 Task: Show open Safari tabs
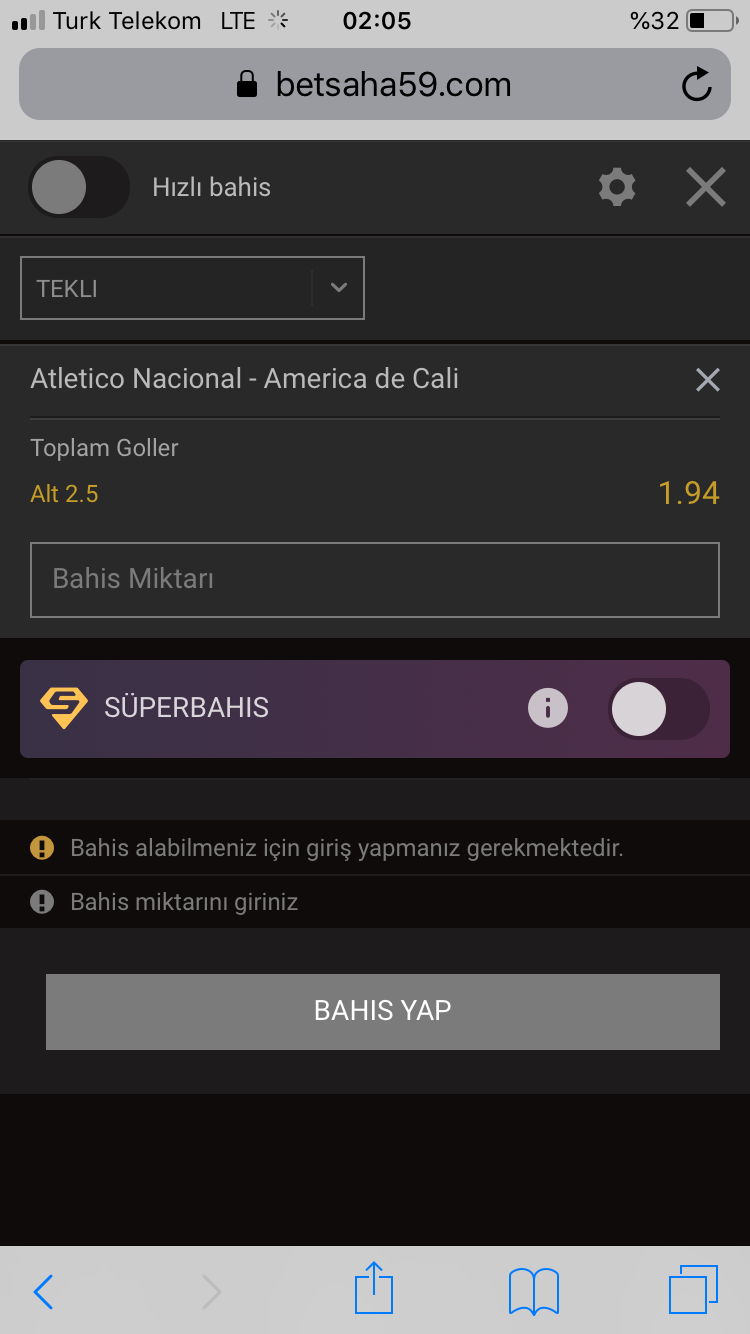693,1290
